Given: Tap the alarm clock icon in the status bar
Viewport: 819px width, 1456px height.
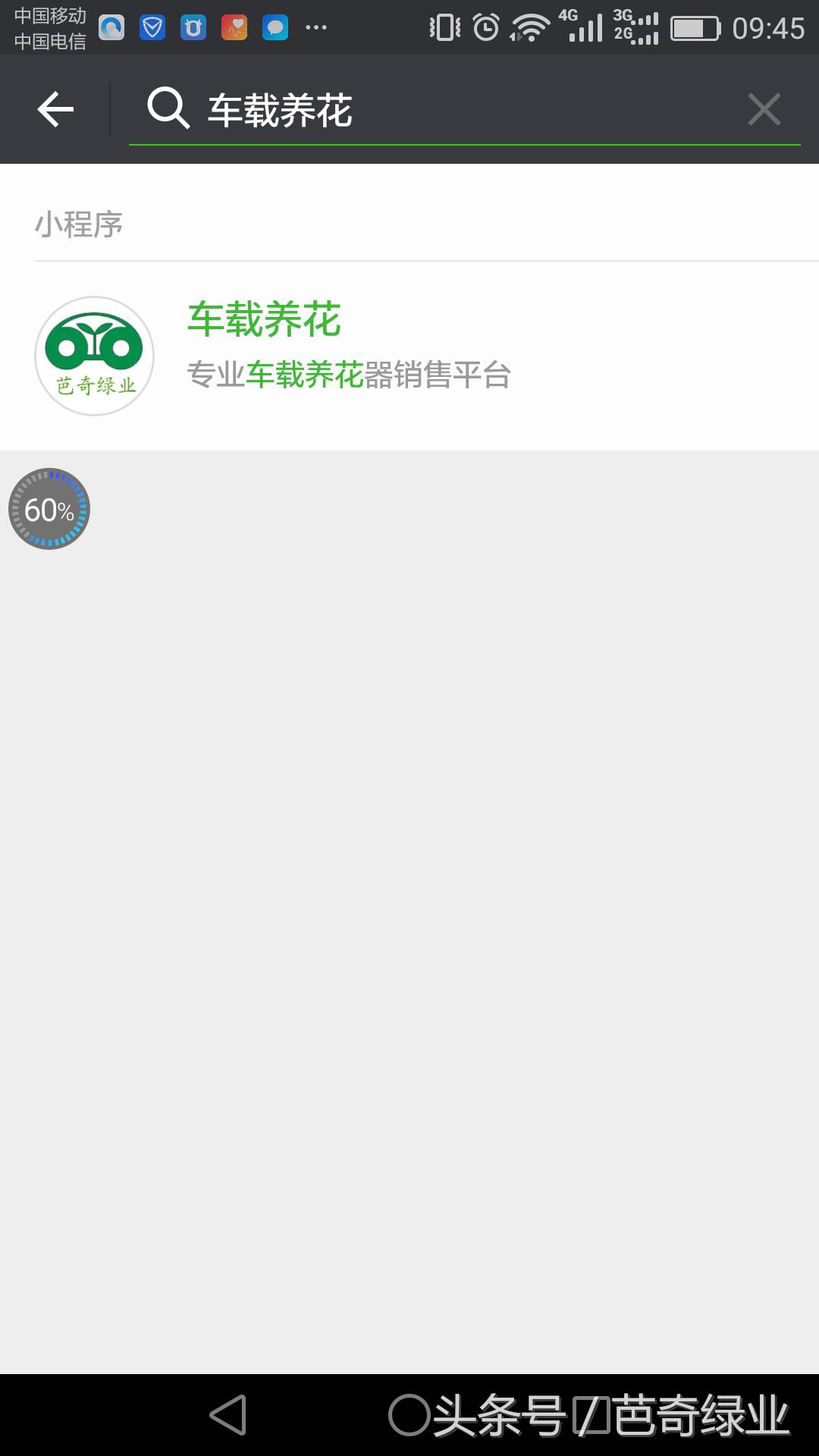Looking at the screenshot, I should click(486, 25).
